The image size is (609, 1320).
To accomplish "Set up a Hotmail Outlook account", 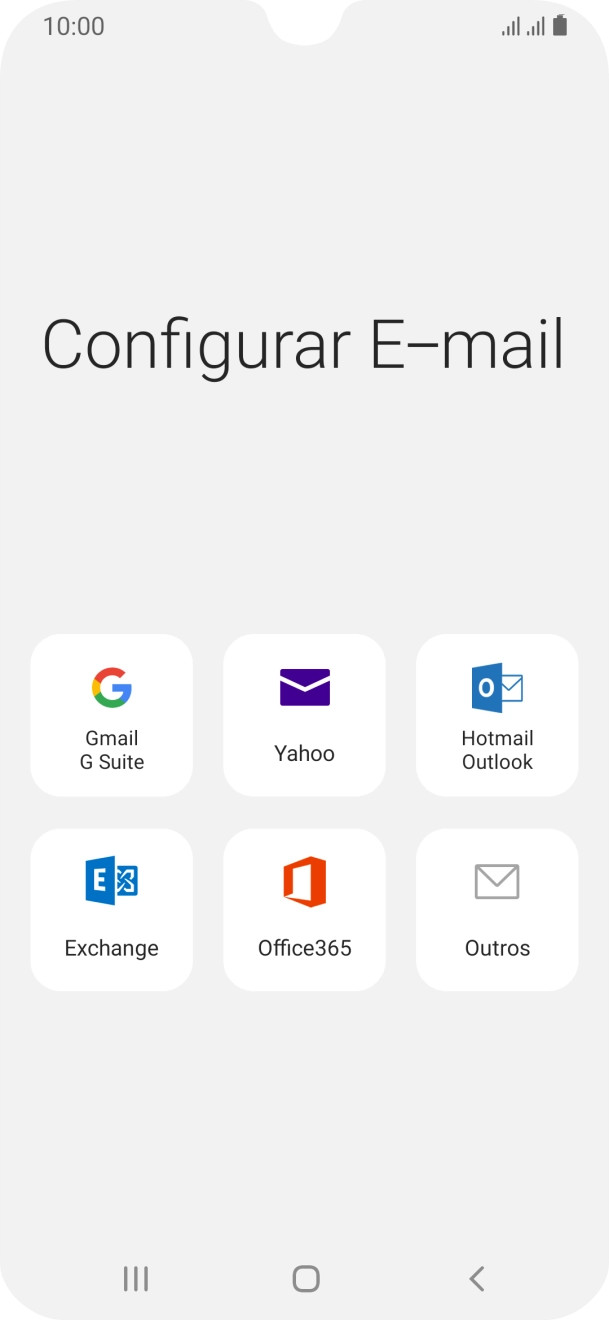I will point(497,715).
